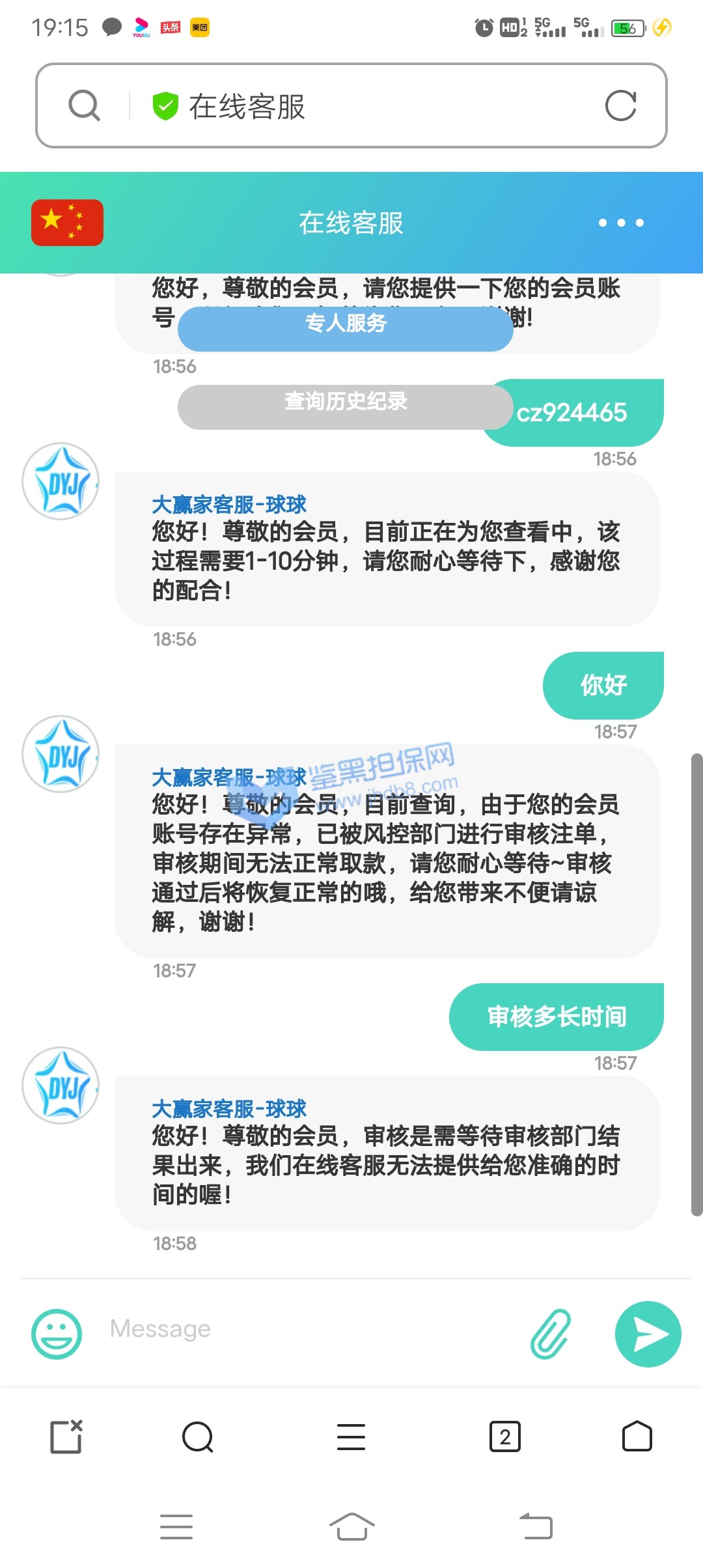The image size is (703, 1568).
Task: Open the address bar showing 在线客服
Action: tap(365, 106)
